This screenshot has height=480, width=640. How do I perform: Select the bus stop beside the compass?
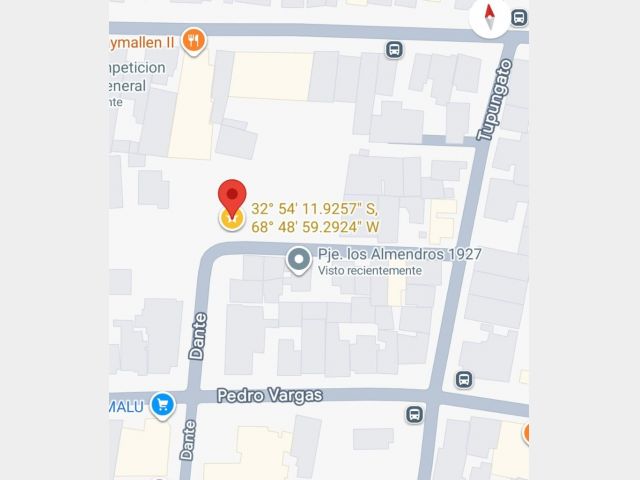[x=519, y=18]
